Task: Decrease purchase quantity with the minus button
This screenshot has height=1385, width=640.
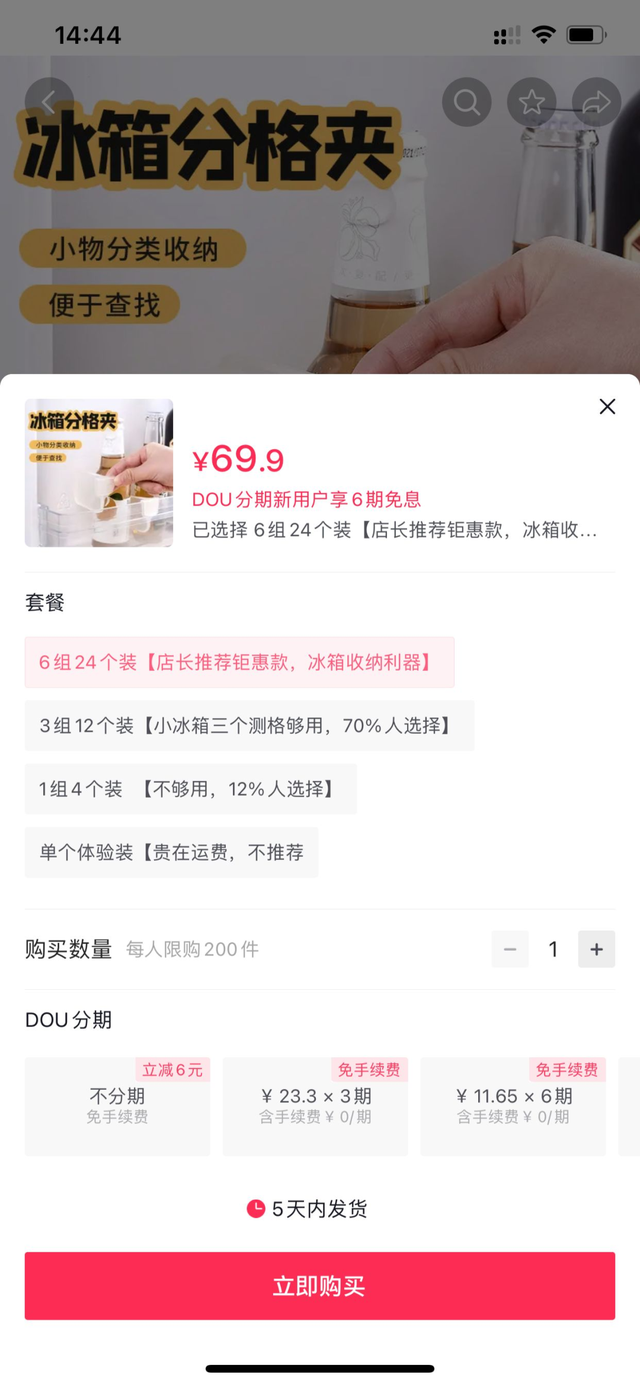Action: pyautogui.click(x=510, y=949)
